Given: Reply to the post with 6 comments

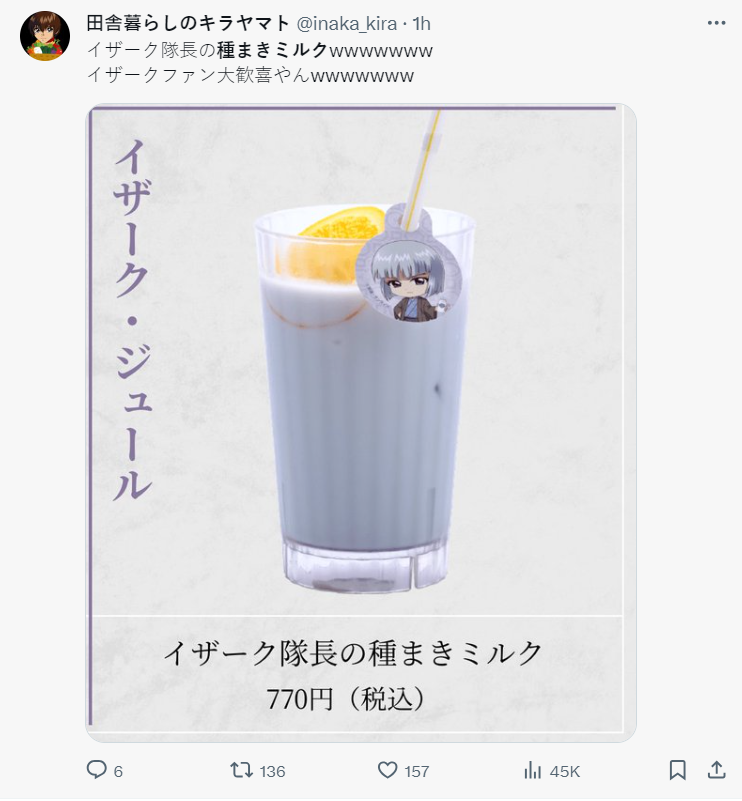Looking at the screenshot, I should (97, 770).
